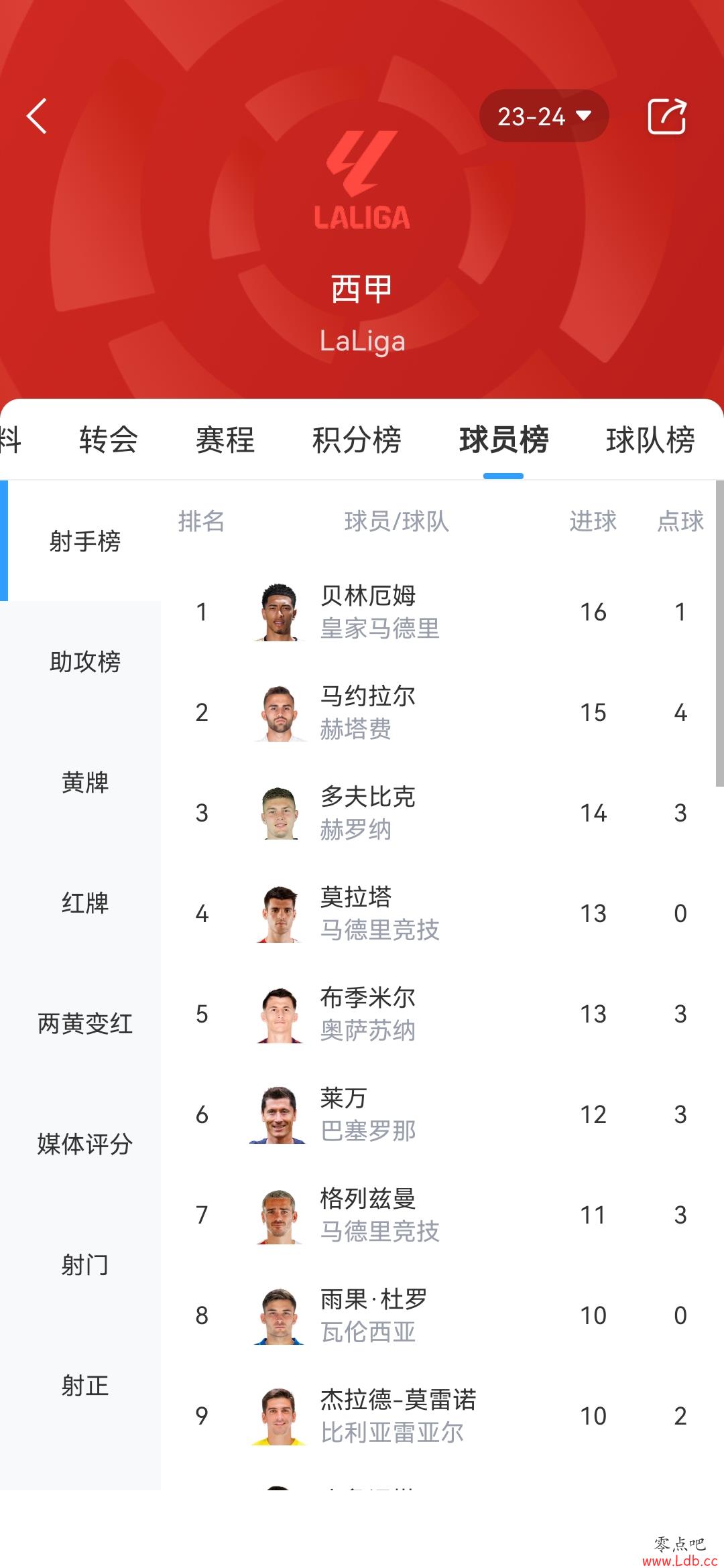Open the 积分榜 standings tab

tap(357, 440)
